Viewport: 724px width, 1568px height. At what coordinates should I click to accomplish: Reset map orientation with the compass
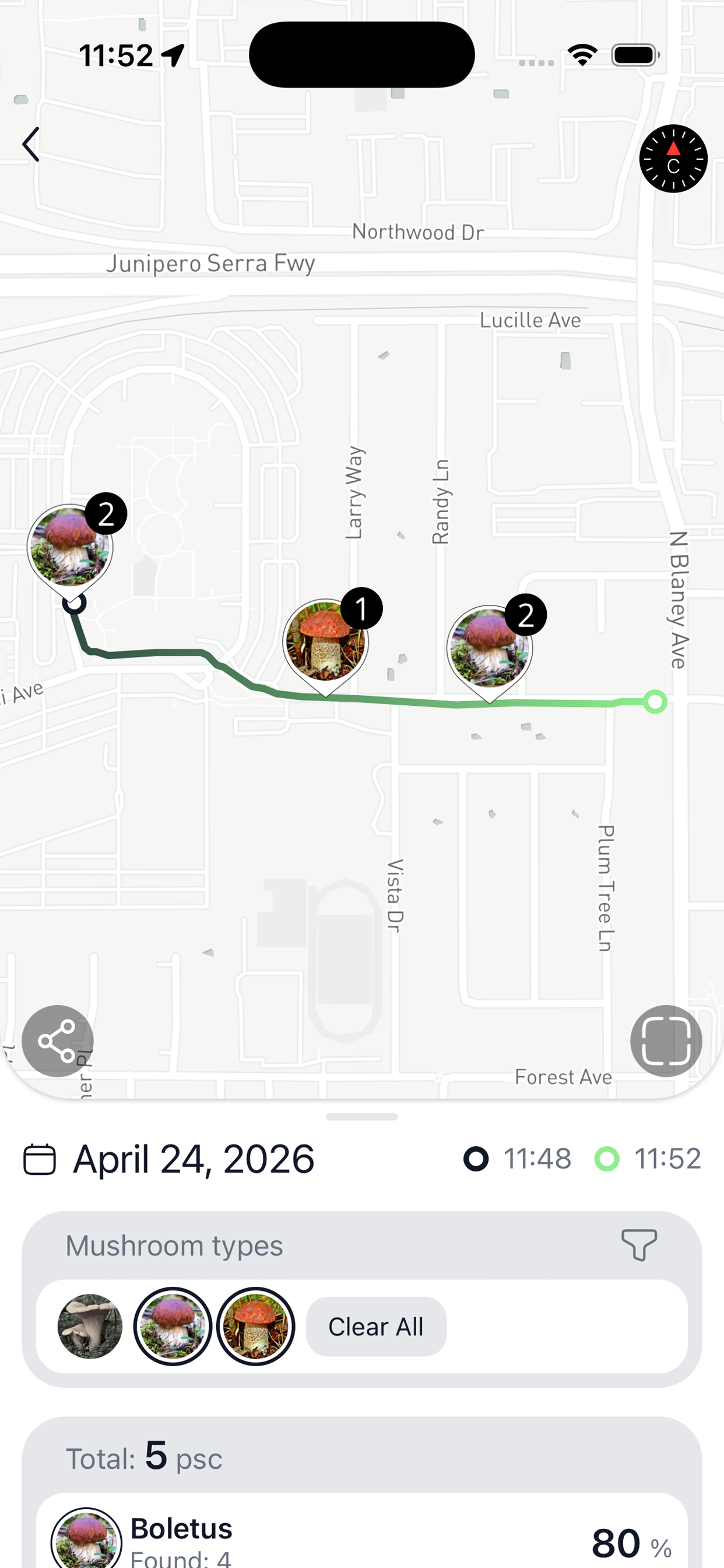click(x=673, y=159)
